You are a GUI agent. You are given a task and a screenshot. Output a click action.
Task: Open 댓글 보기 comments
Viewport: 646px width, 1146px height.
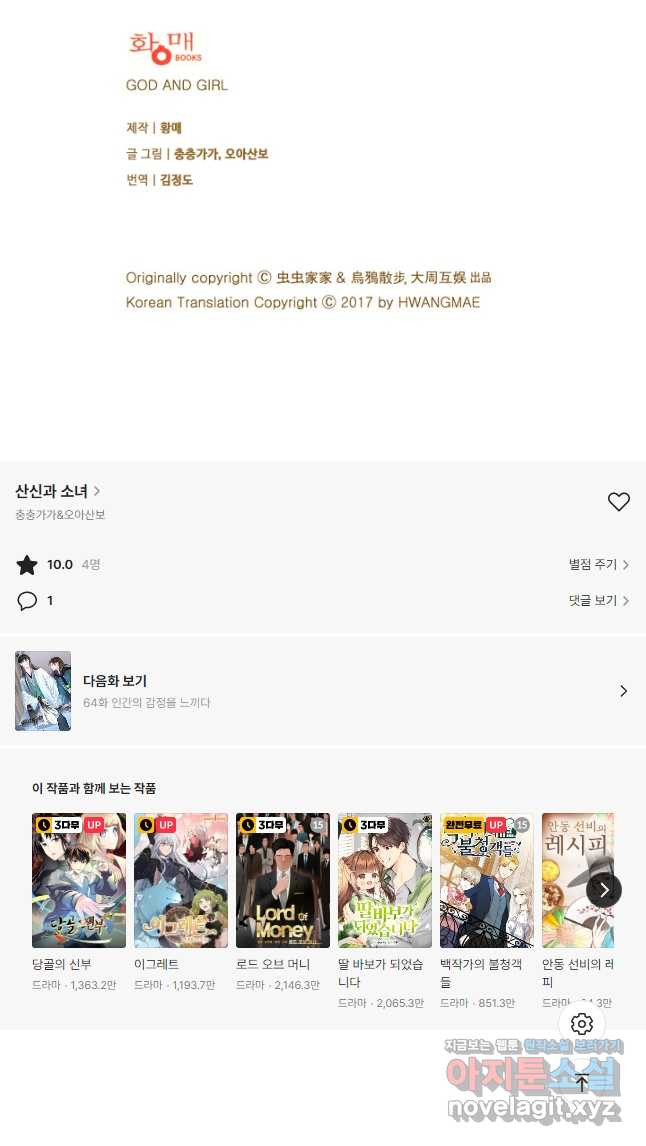pyautogui.click(x=598, y=601)
